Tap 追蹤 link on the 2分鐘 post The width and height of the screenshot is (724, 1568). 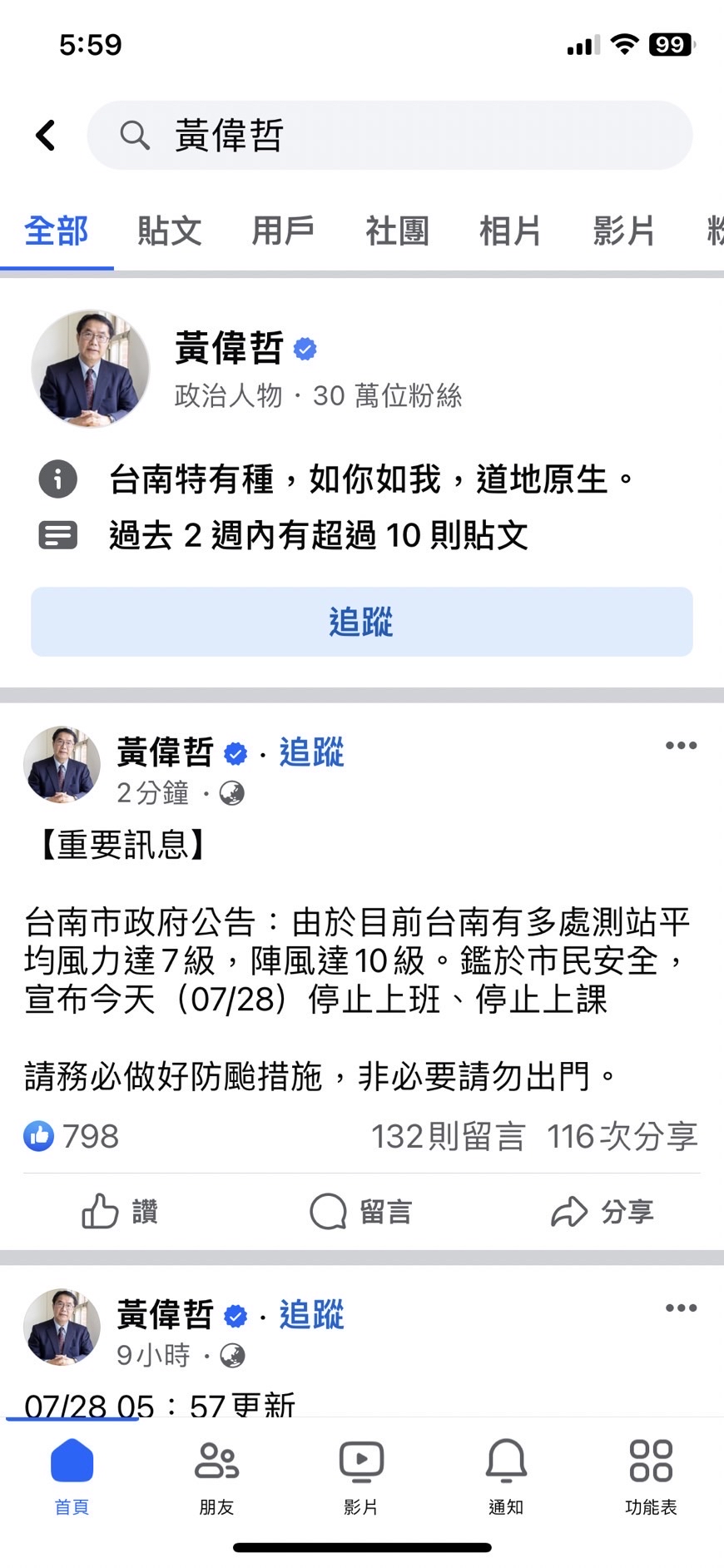pyautogui.click(x=311, y=752)
